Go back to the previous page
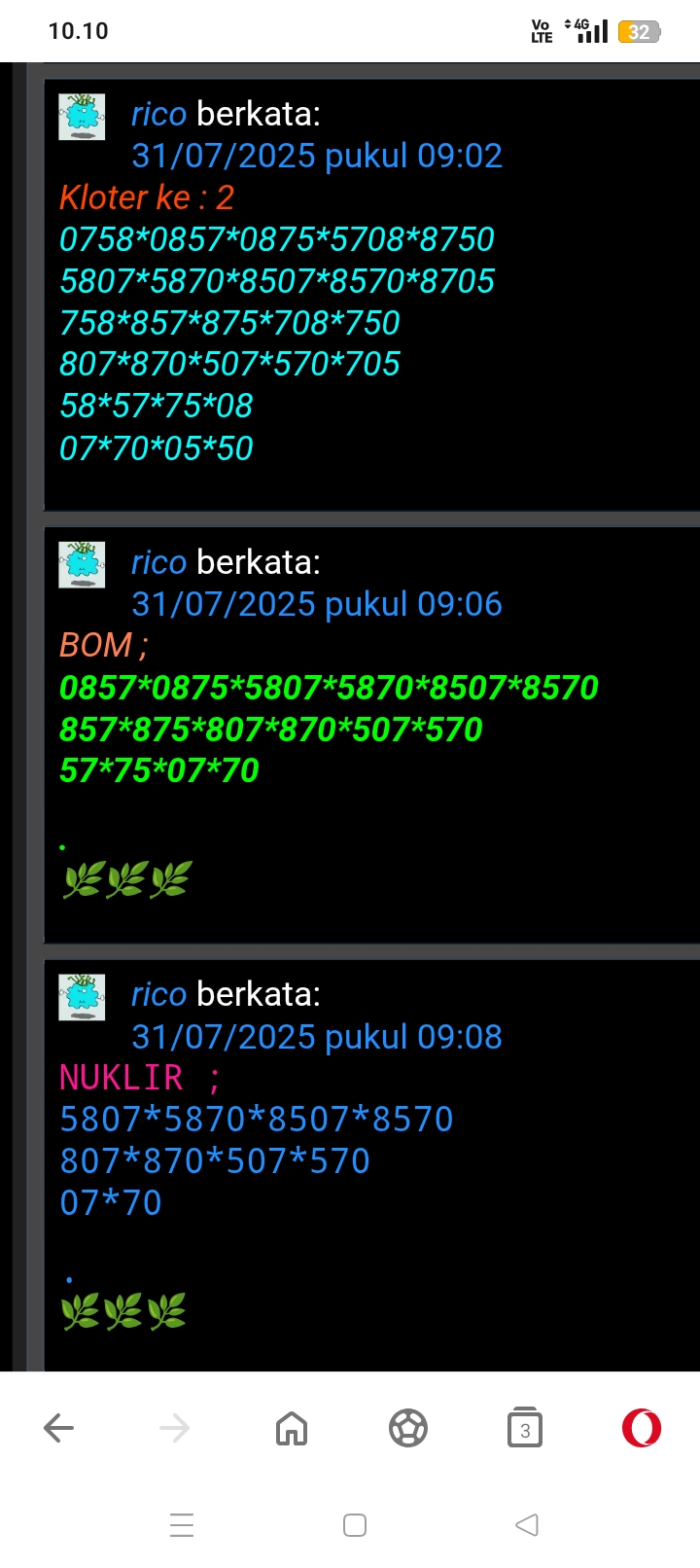The height and width of the screenshot is (1568, 700). (59, 1428)
